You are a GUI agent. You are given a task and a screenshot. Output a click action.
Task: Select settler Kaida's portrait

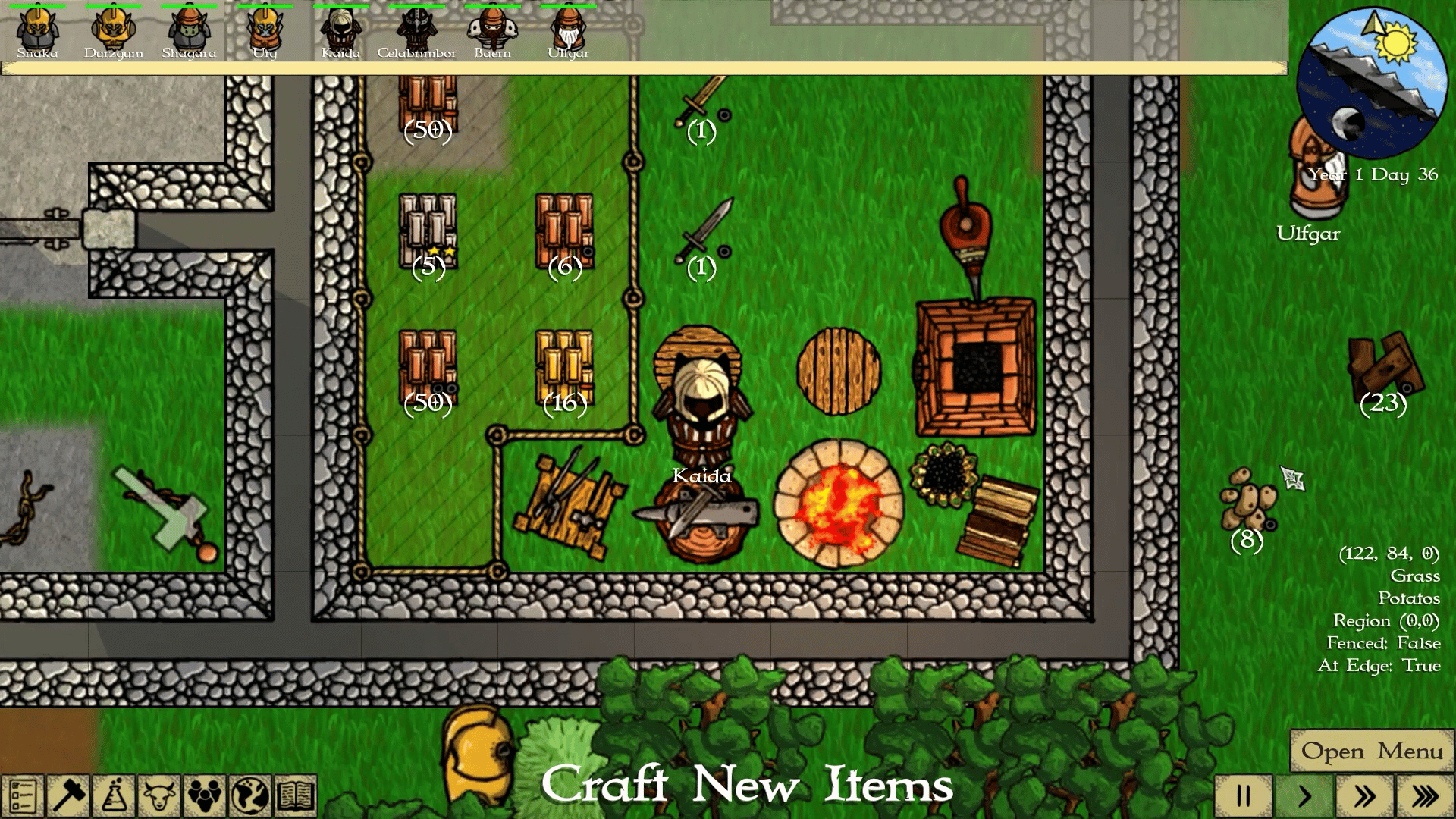coord(340,29)
